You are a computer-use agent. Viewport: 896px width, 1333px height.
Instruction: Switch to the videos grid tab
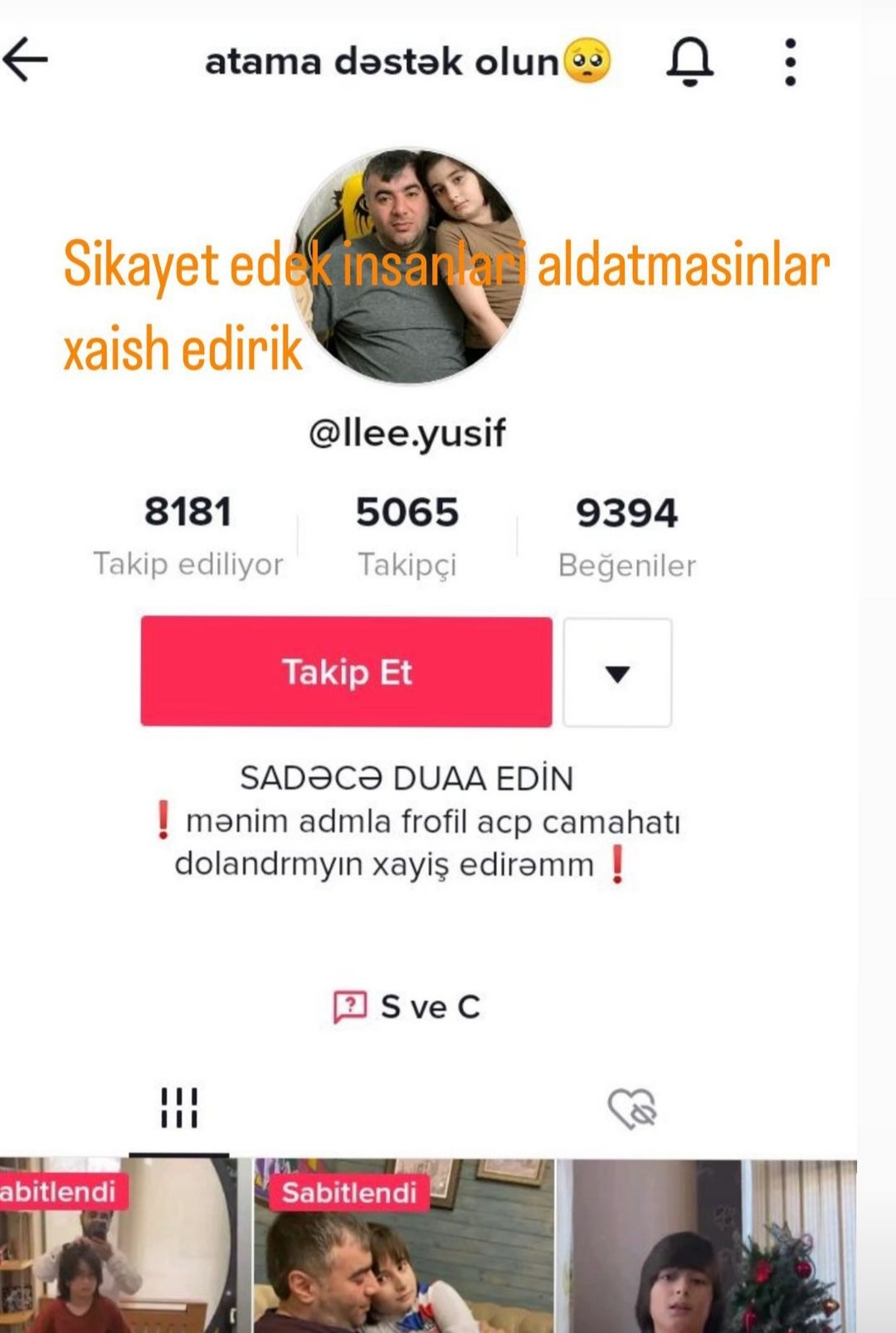point(178,1107)
